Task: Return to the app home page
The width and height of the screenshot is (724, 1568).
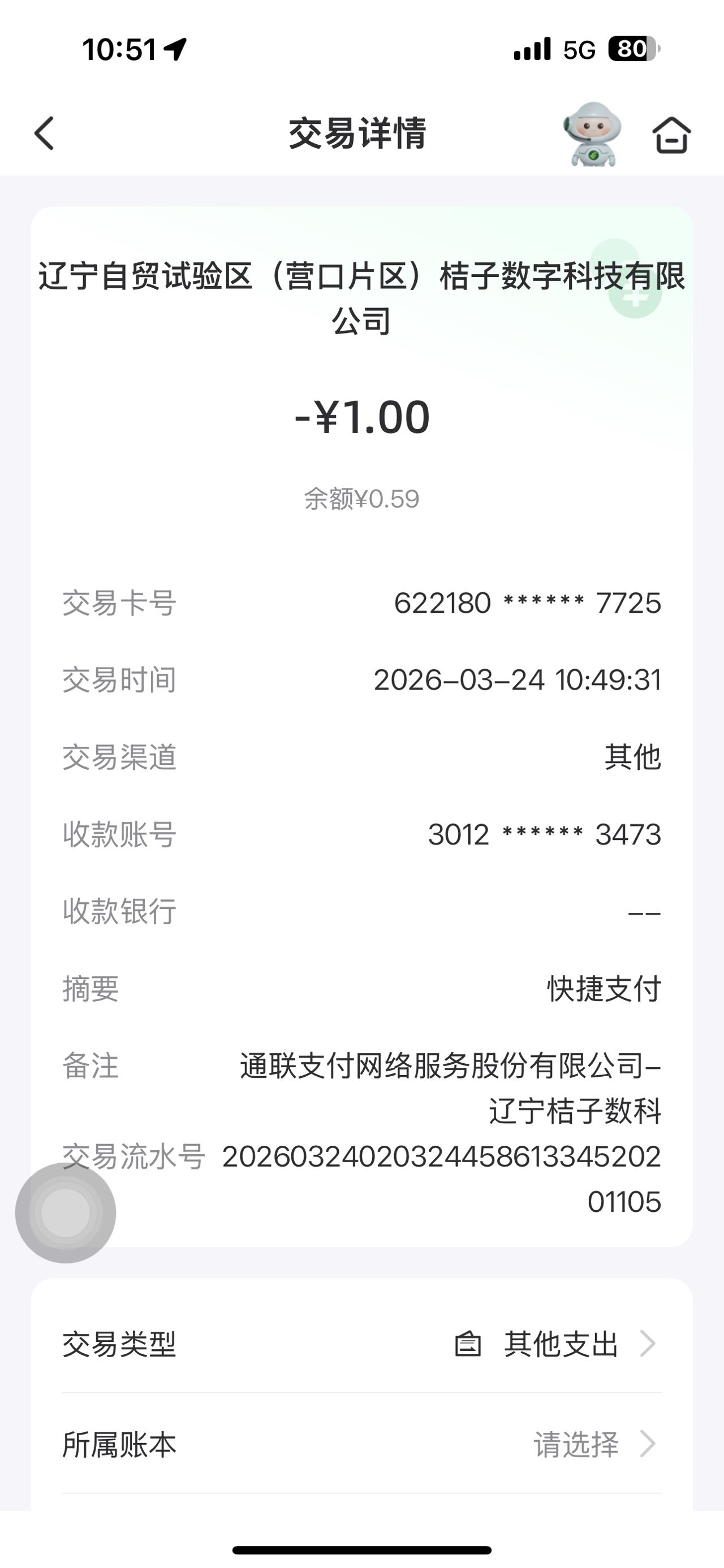Action: [x=671, y=135]
